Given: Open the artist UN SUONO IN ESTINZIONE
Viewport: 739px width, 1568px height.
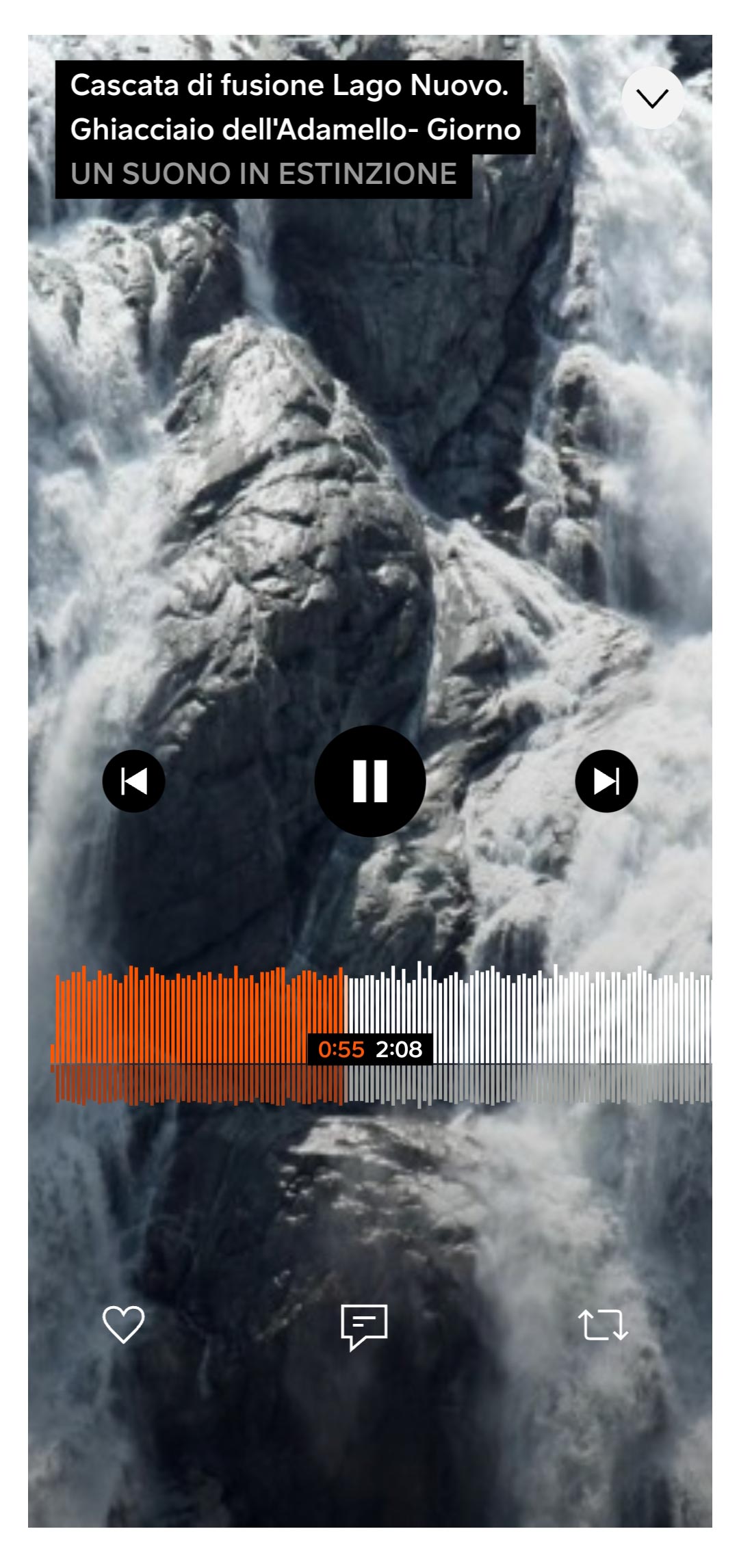Looking at the screenshot, I should (263, 174).
